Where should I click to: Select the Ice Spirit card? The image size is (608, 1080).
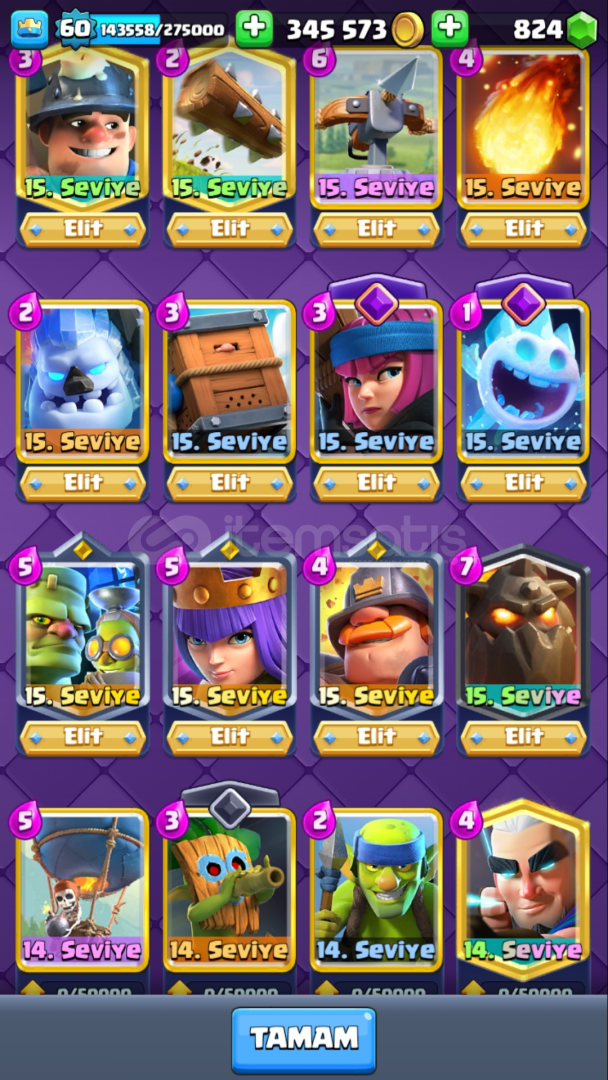(523, 381)
